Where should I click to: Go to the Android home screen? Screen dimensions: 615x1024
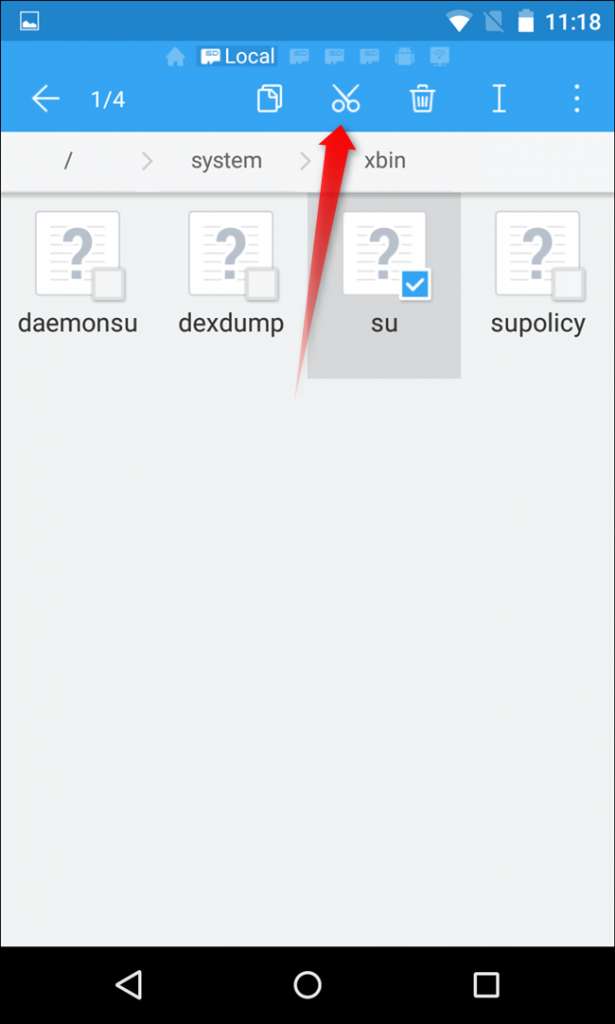tap(307, 985)
